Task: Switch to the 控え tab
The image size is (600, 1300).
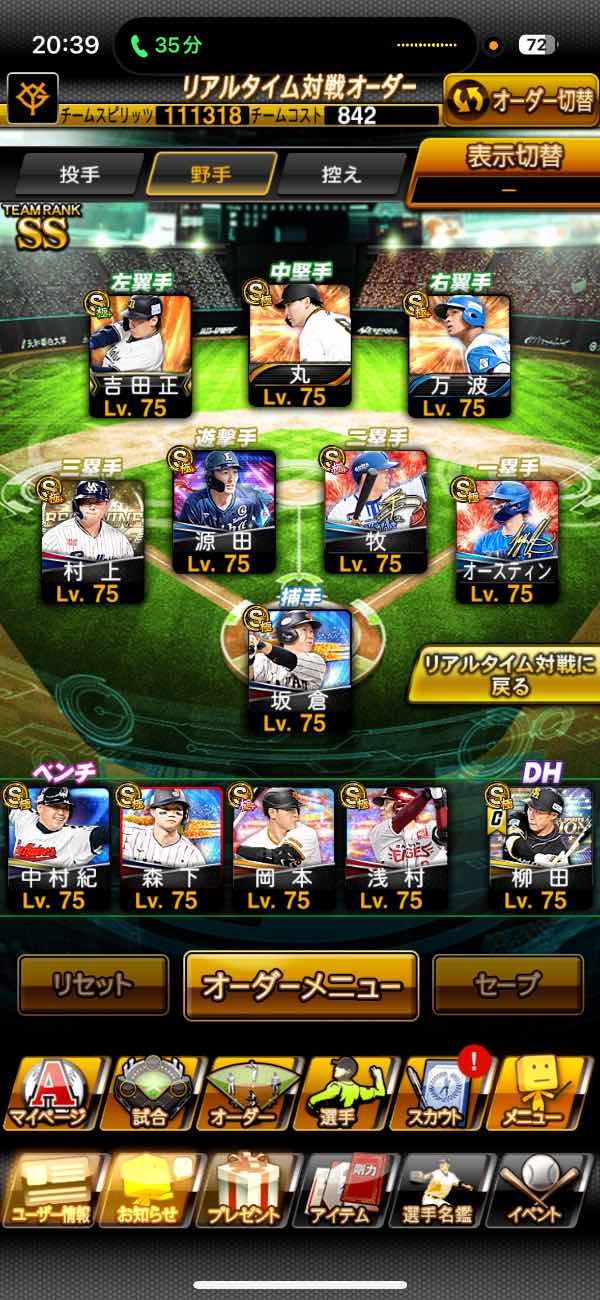Action: (x=342, y=174)
